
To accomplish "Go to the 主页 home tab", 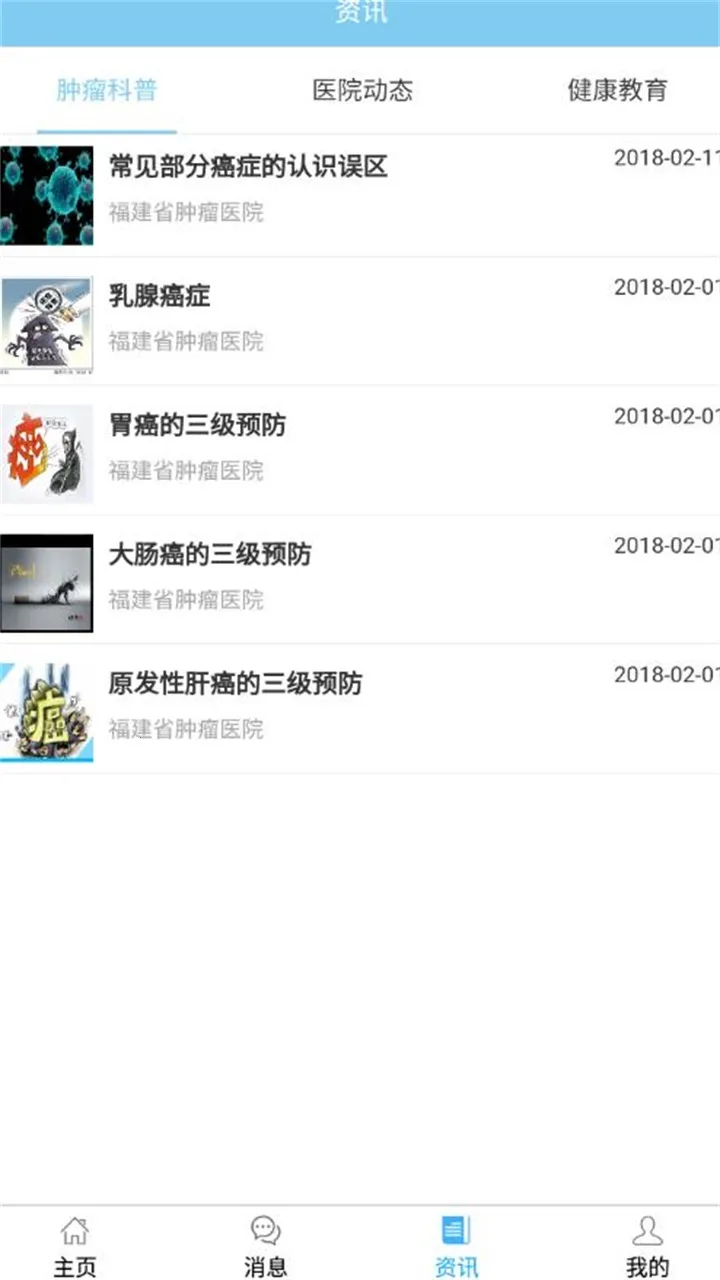I will point(75,1246).
